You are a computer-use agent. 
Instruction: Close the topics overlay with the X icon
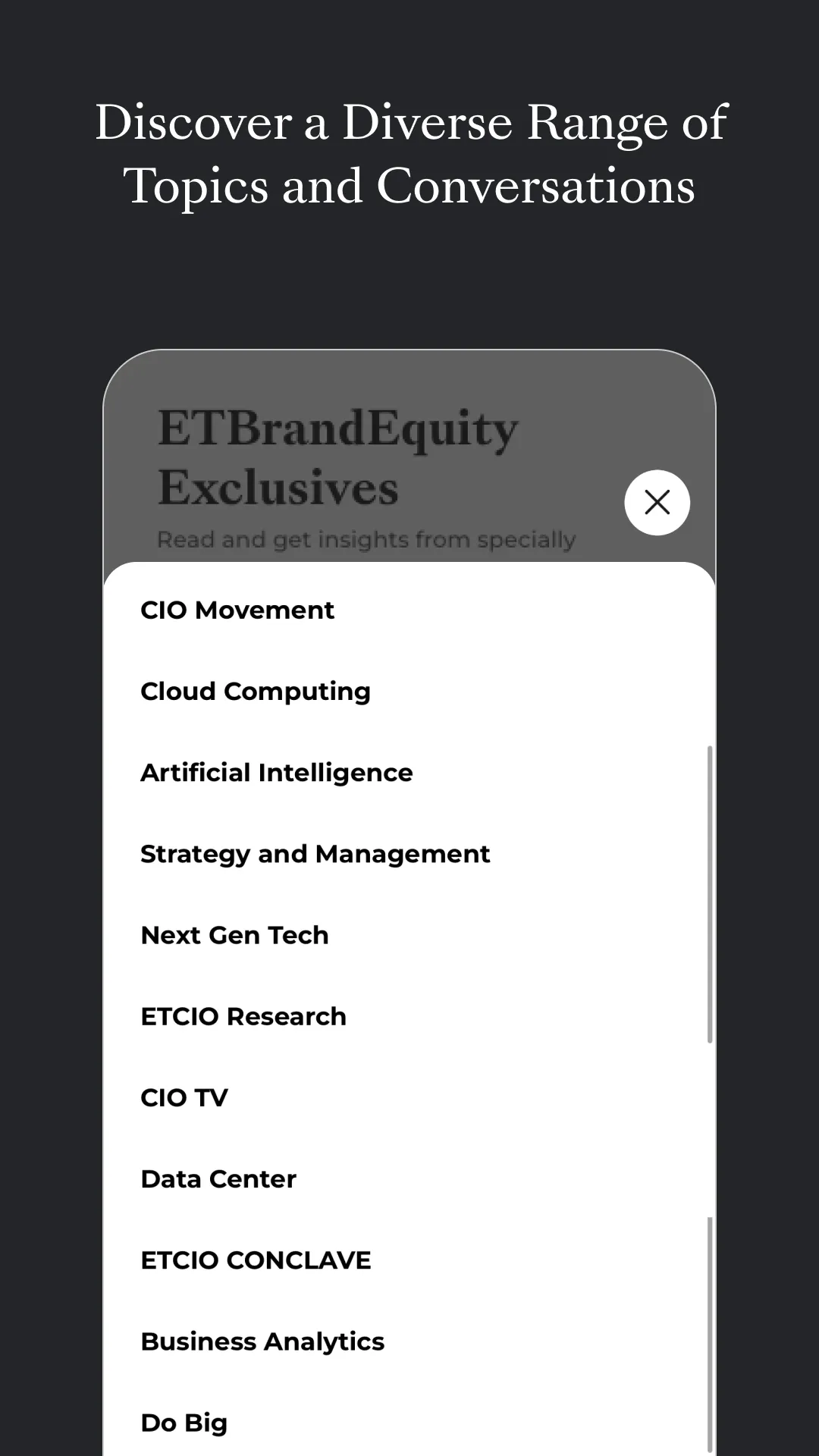tap(657, 502)
